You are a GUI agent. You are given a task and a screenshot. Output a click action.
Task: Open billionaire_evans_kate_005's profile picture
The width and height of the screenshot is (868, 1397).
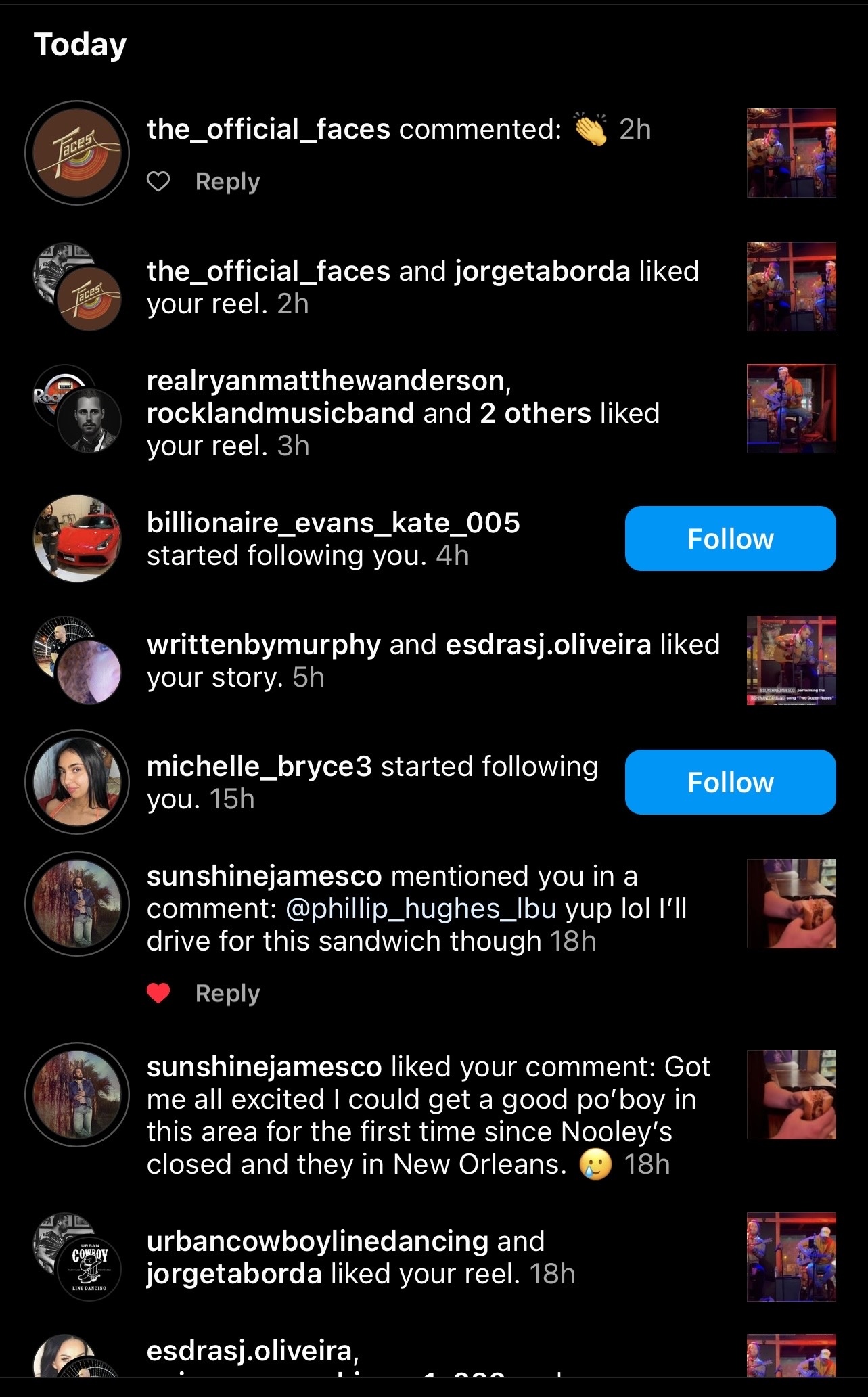click(x=77, y=539)
